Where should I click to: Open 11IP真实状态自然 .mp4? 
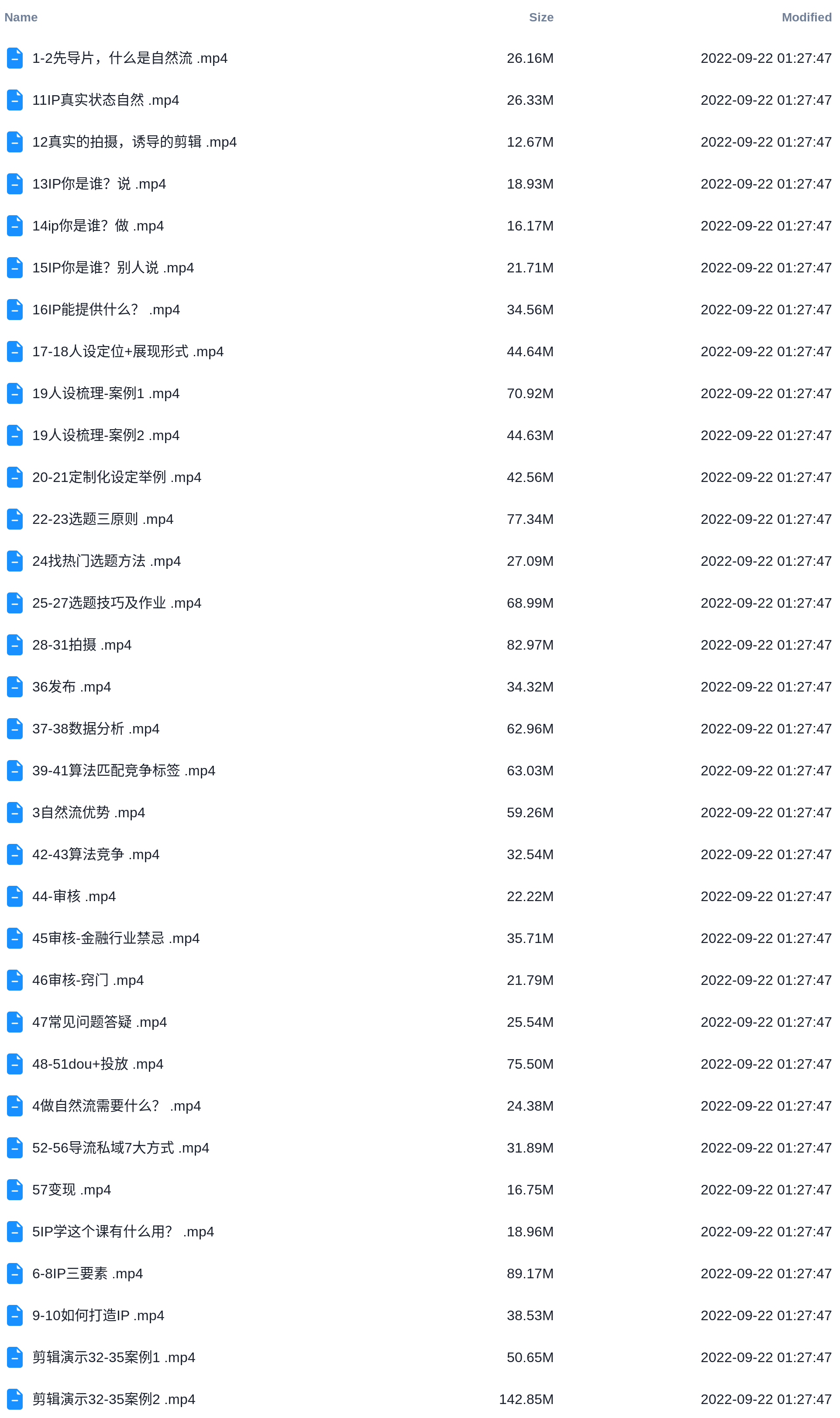pos(105,100)
